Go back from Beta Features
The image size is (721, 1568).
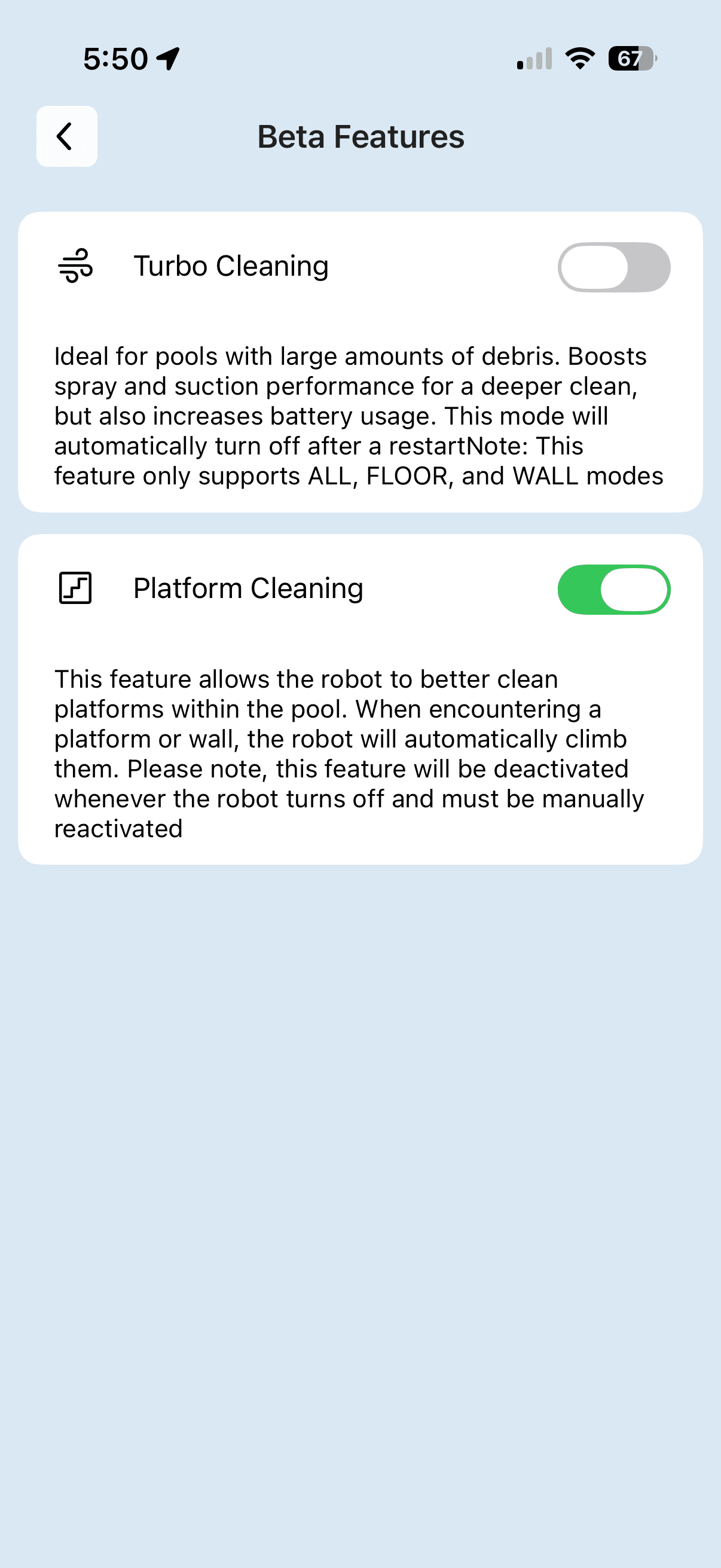[66, 136]
